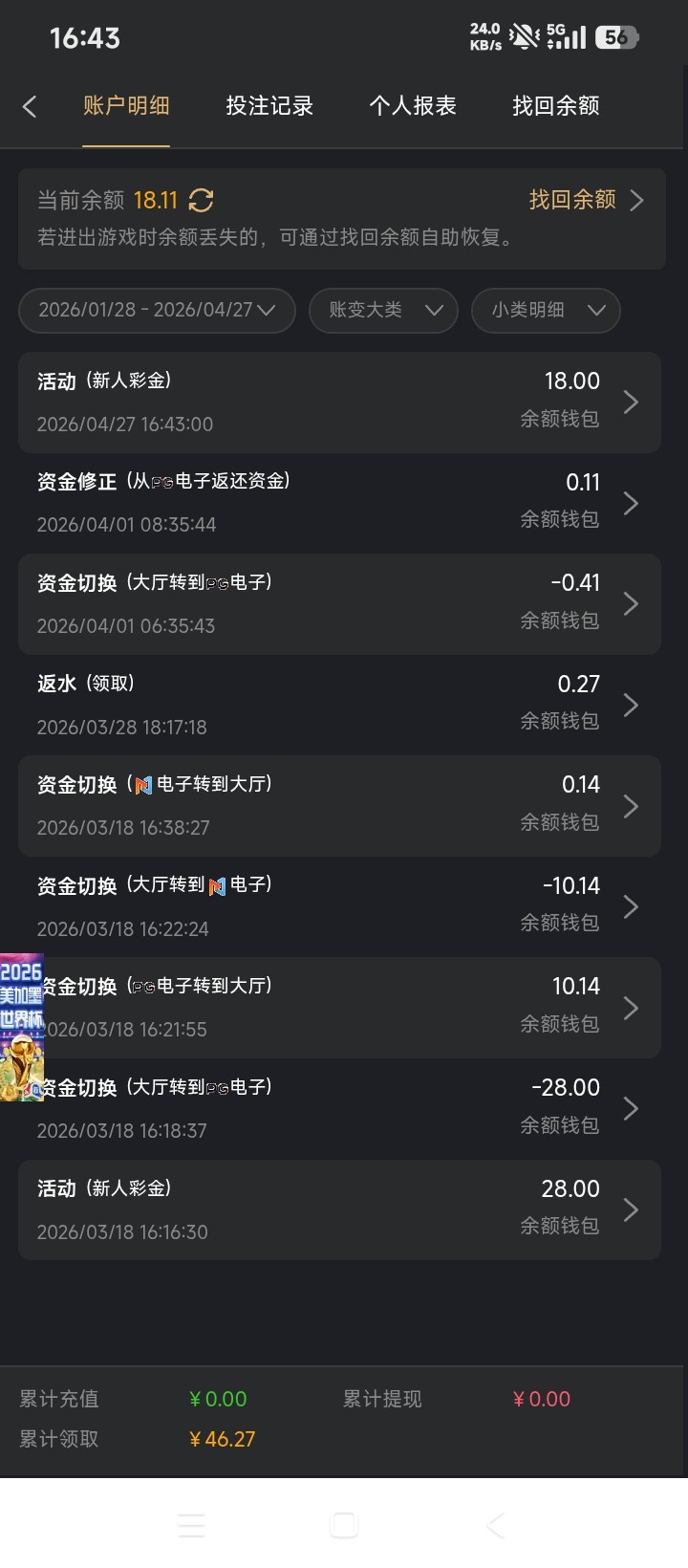Expand the 小类明细 dropdown
The height and width of the screenshot is (1568, 688).
(x=546, y=310)
